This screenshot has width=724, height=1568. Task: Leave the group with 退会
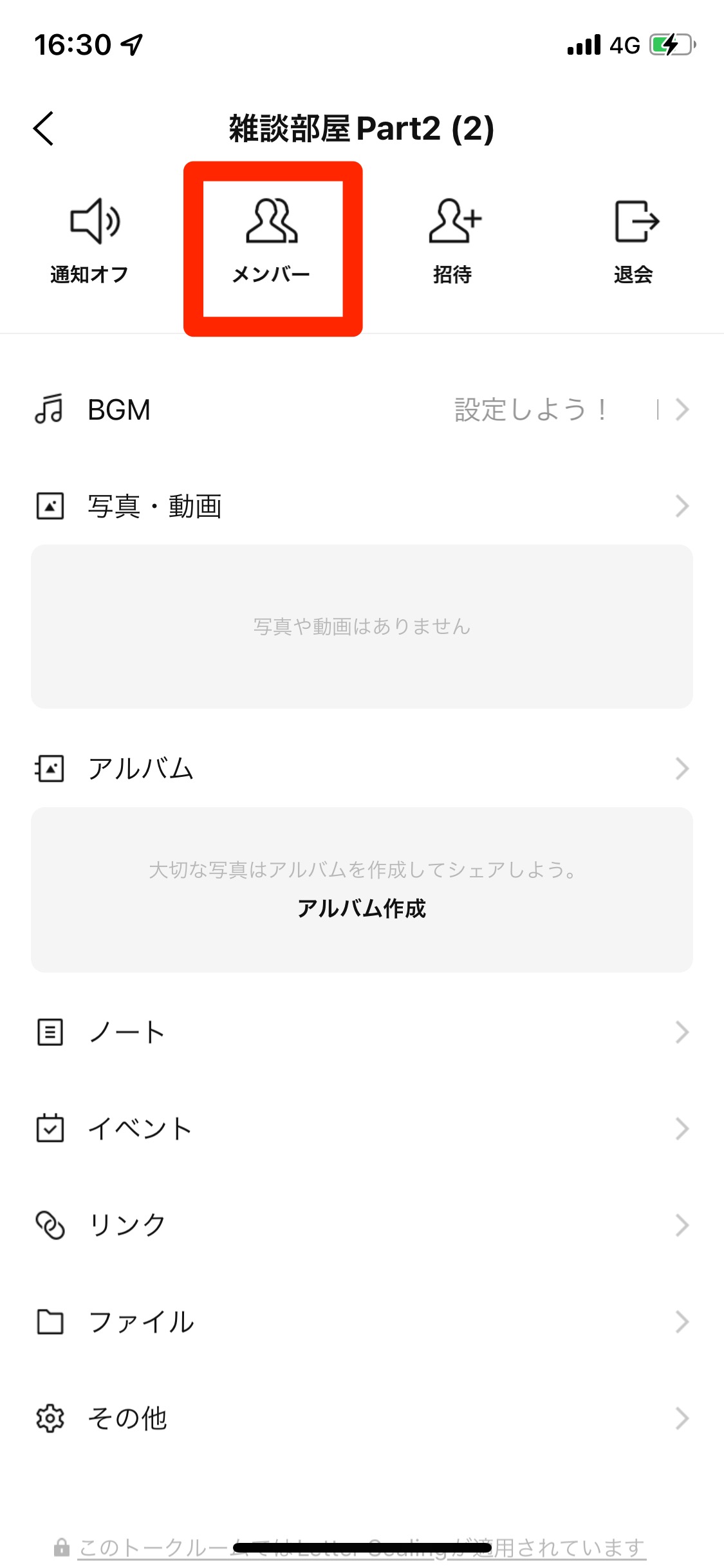point(635,239)
